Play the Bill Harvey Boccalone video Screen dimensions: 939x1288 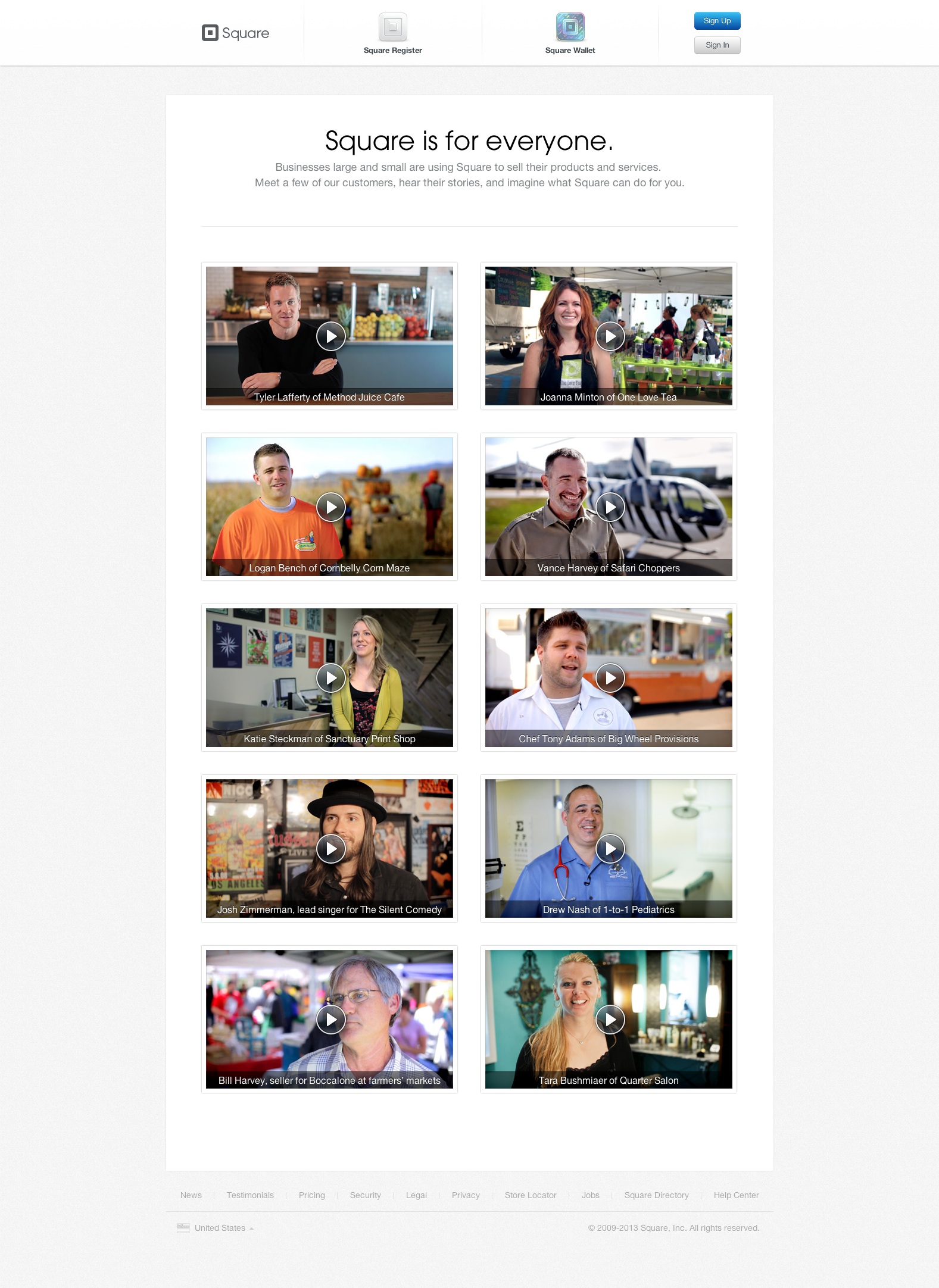click(330, 1020)
